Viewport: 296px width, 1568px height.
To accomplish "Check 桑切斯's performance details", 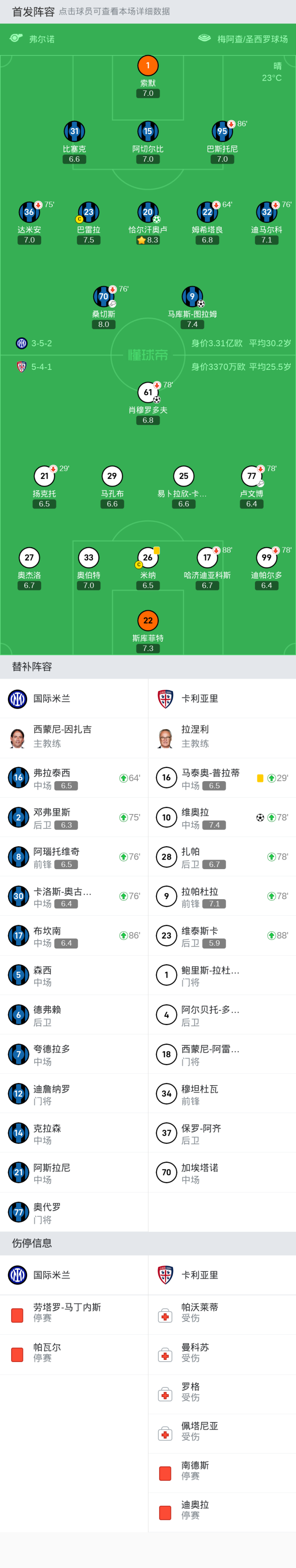I will pyautogui.click(x=103, y=297).
